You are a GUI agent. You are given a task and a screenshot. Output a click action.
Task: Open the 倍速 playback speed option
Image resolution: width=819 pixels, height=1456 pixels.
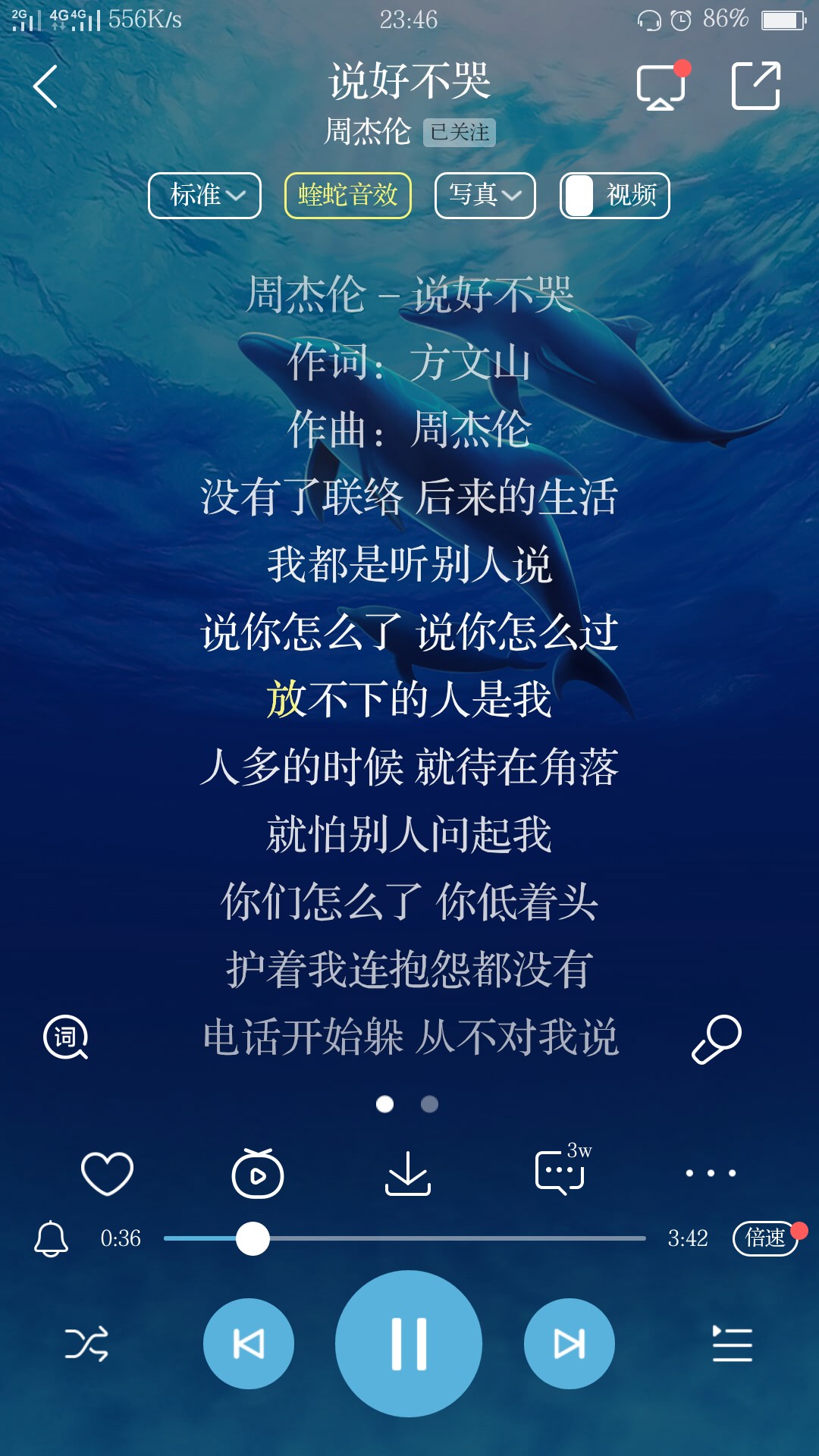tap(766, 1238)
